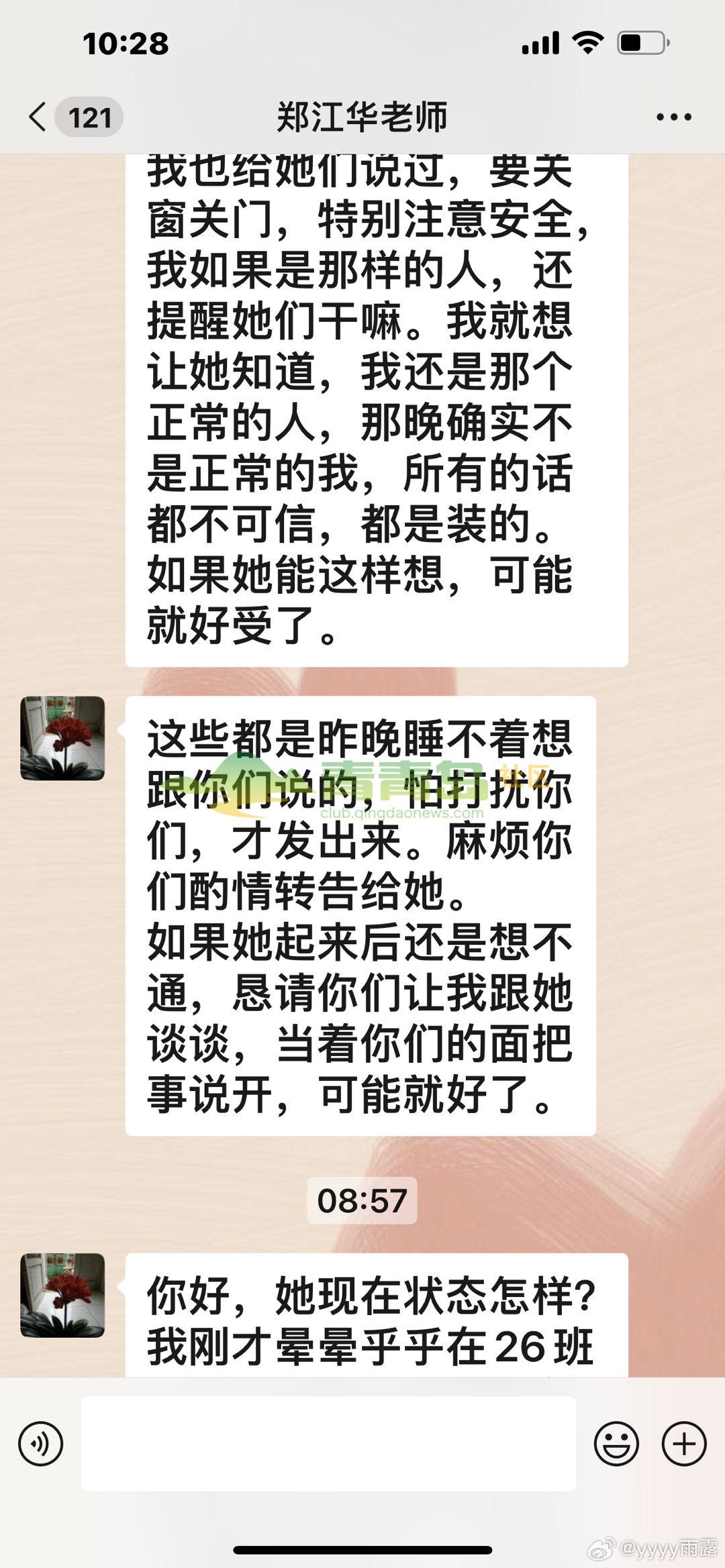Screen dimensions: 725x1568
Task: Tap the message text field
Action: [328, 1443]
